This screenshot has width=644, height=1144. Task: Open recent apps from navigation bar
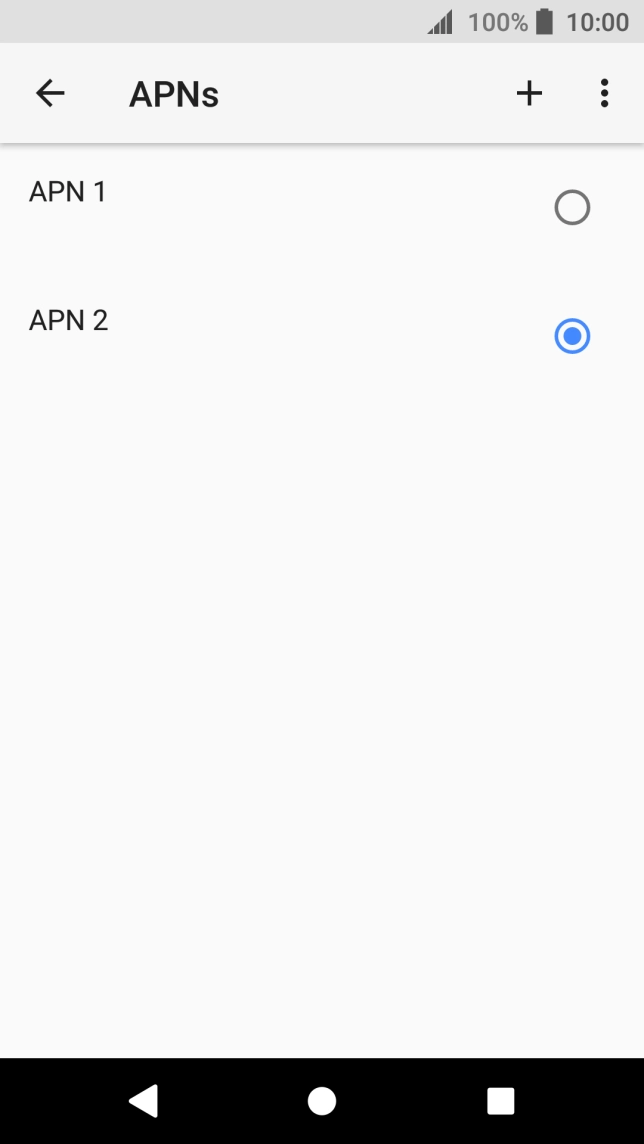click(500, 1101)
